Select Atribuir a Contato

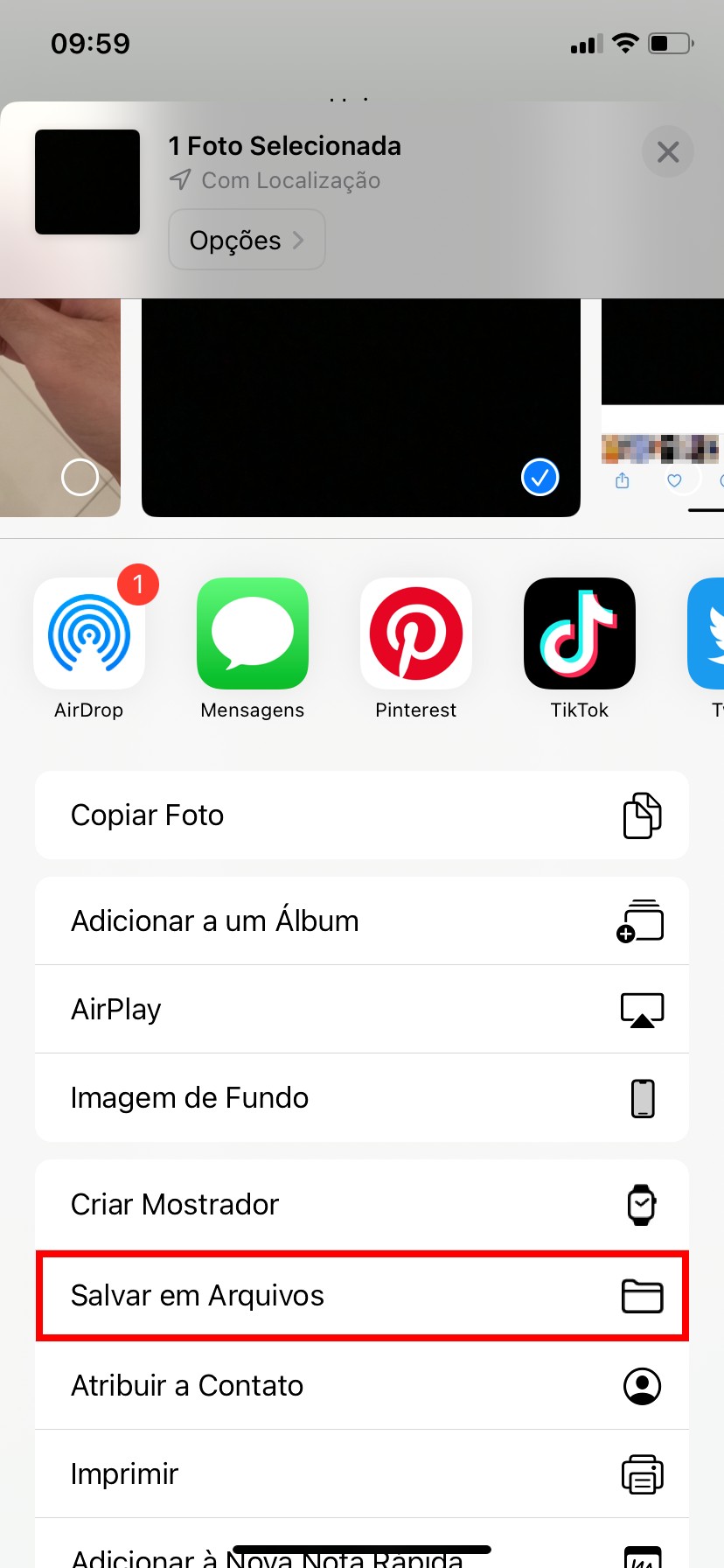pos(362,1386)
